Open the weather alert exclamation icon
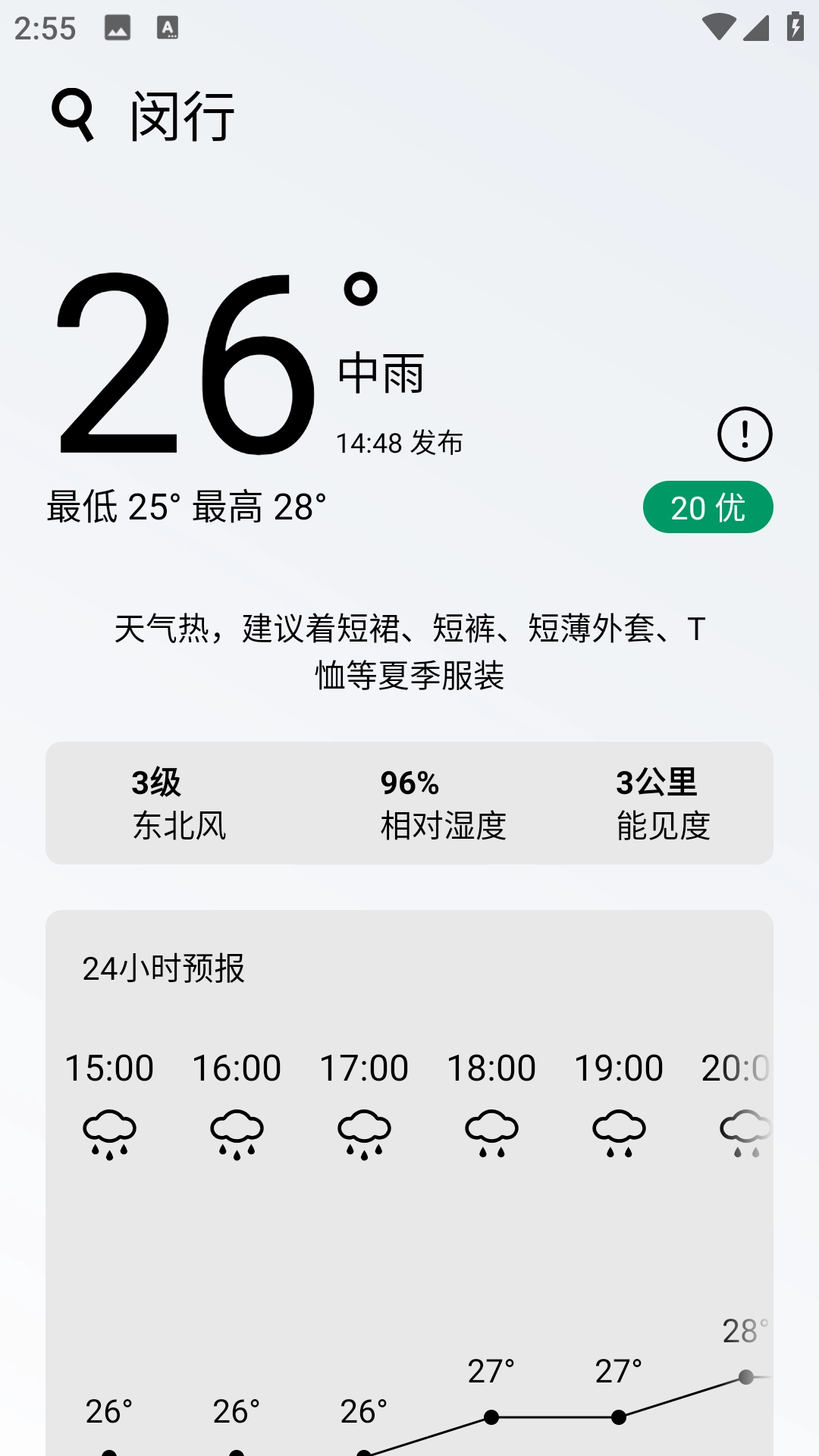Screen dimensions: 819x1456 click(745, 435)
